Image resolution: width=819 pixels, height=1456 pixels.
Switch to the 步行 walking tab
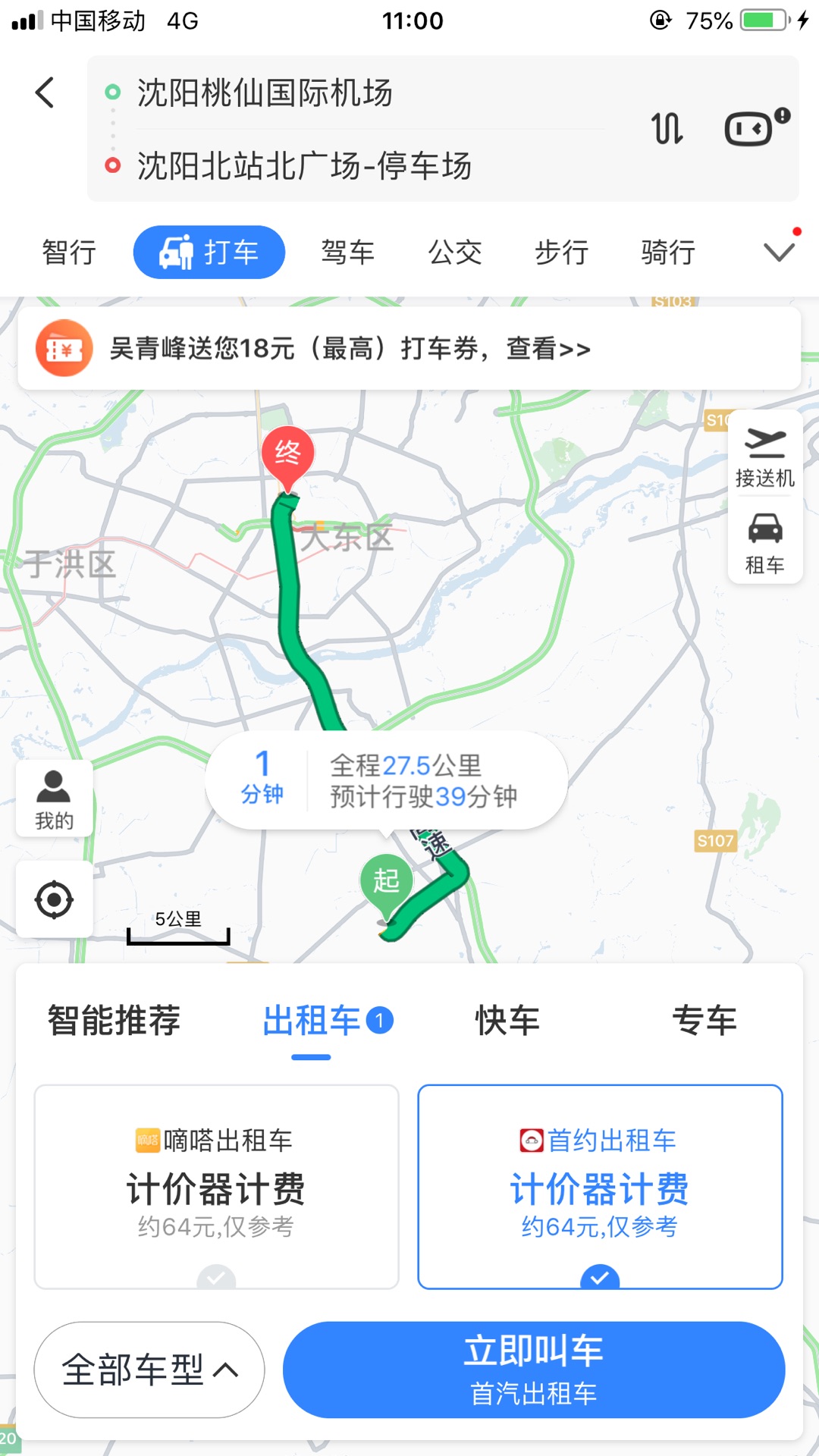[x=561, y=253]
